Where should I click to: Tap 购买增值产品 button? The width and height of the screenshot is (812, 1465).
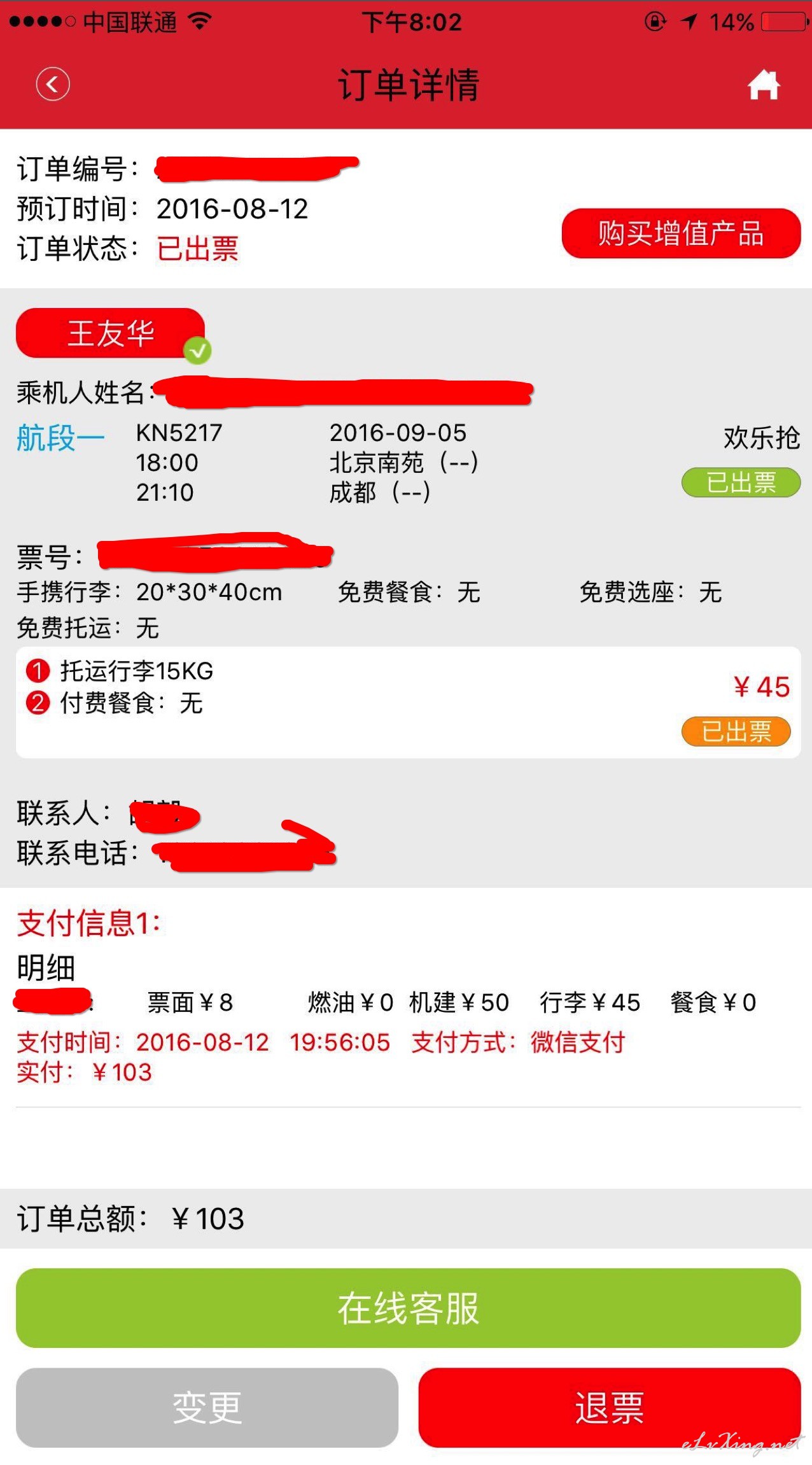pos(680,233)
